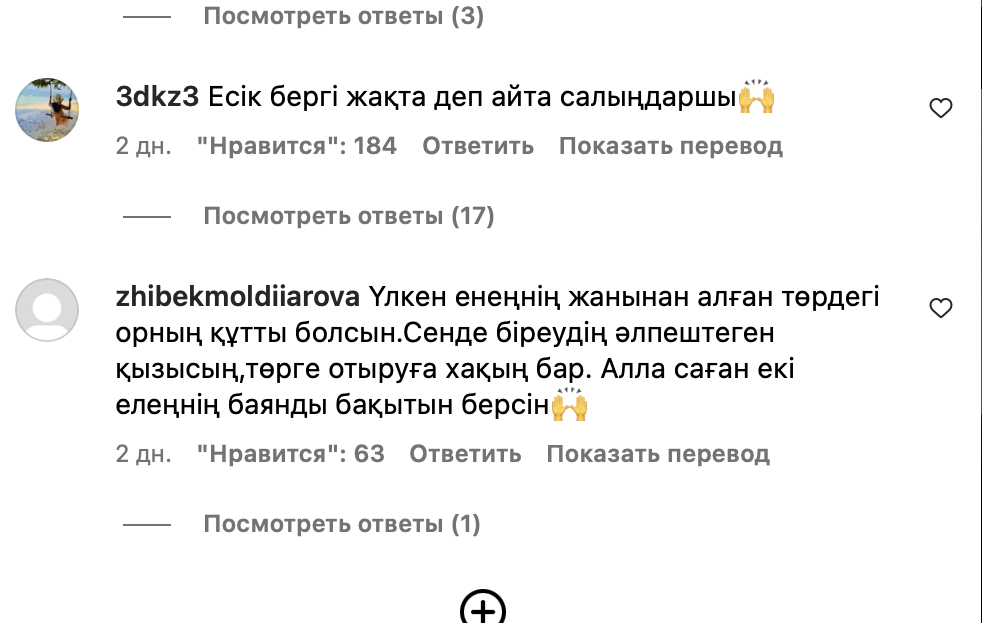Open the 3dkz3 username link
The image size is (982, 623).
157,99
